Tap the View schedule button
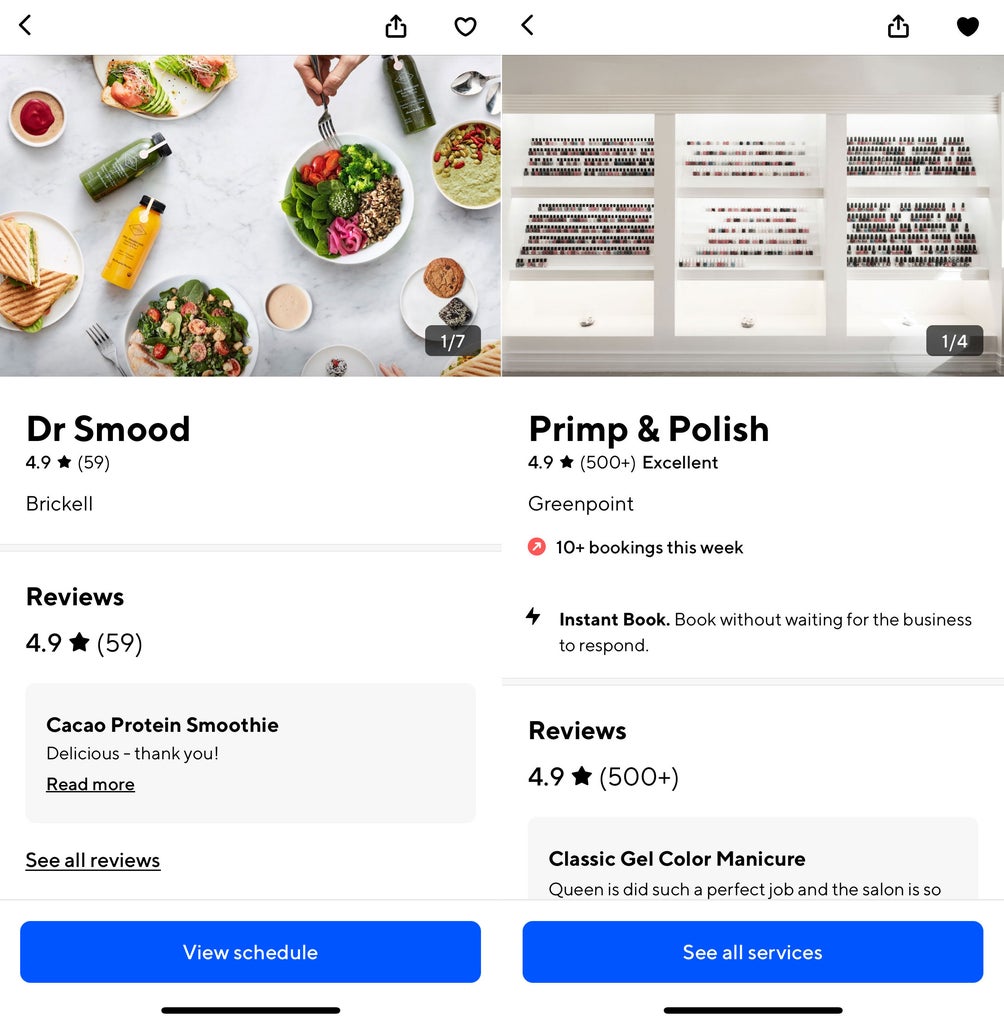 [x=250, y=952]
